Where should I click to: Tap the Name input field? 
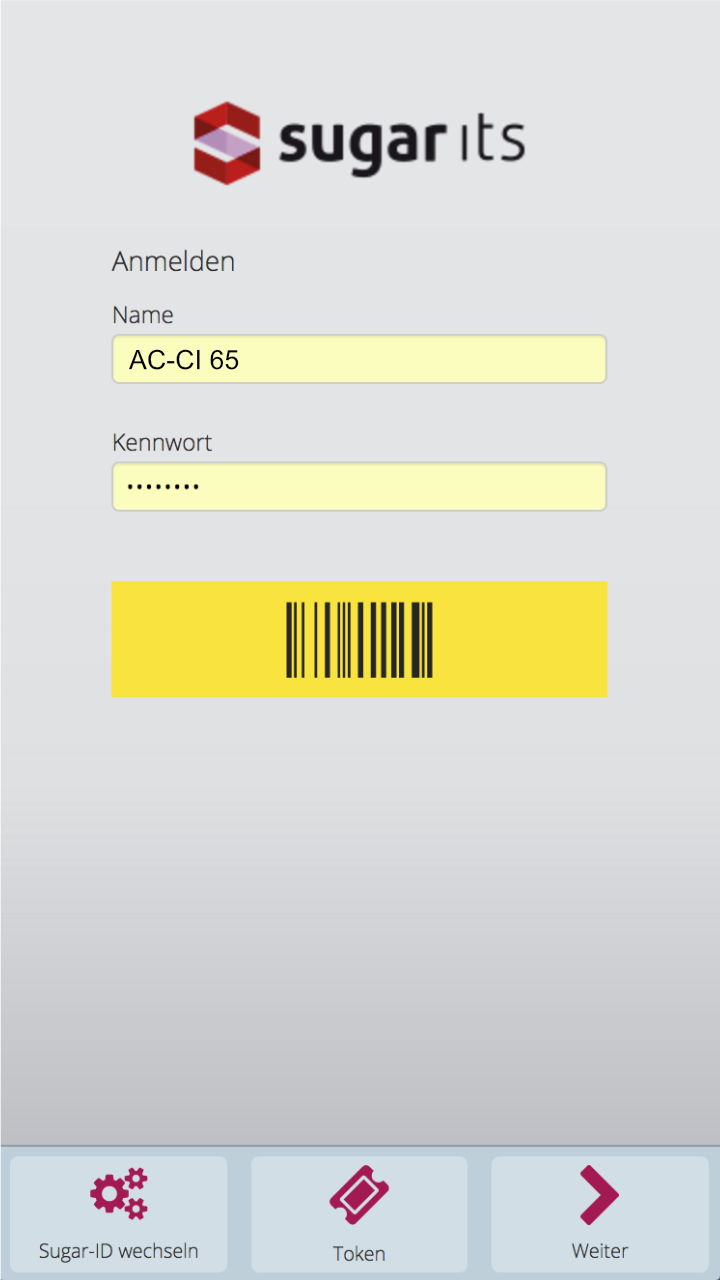click(x=359, y=360)
